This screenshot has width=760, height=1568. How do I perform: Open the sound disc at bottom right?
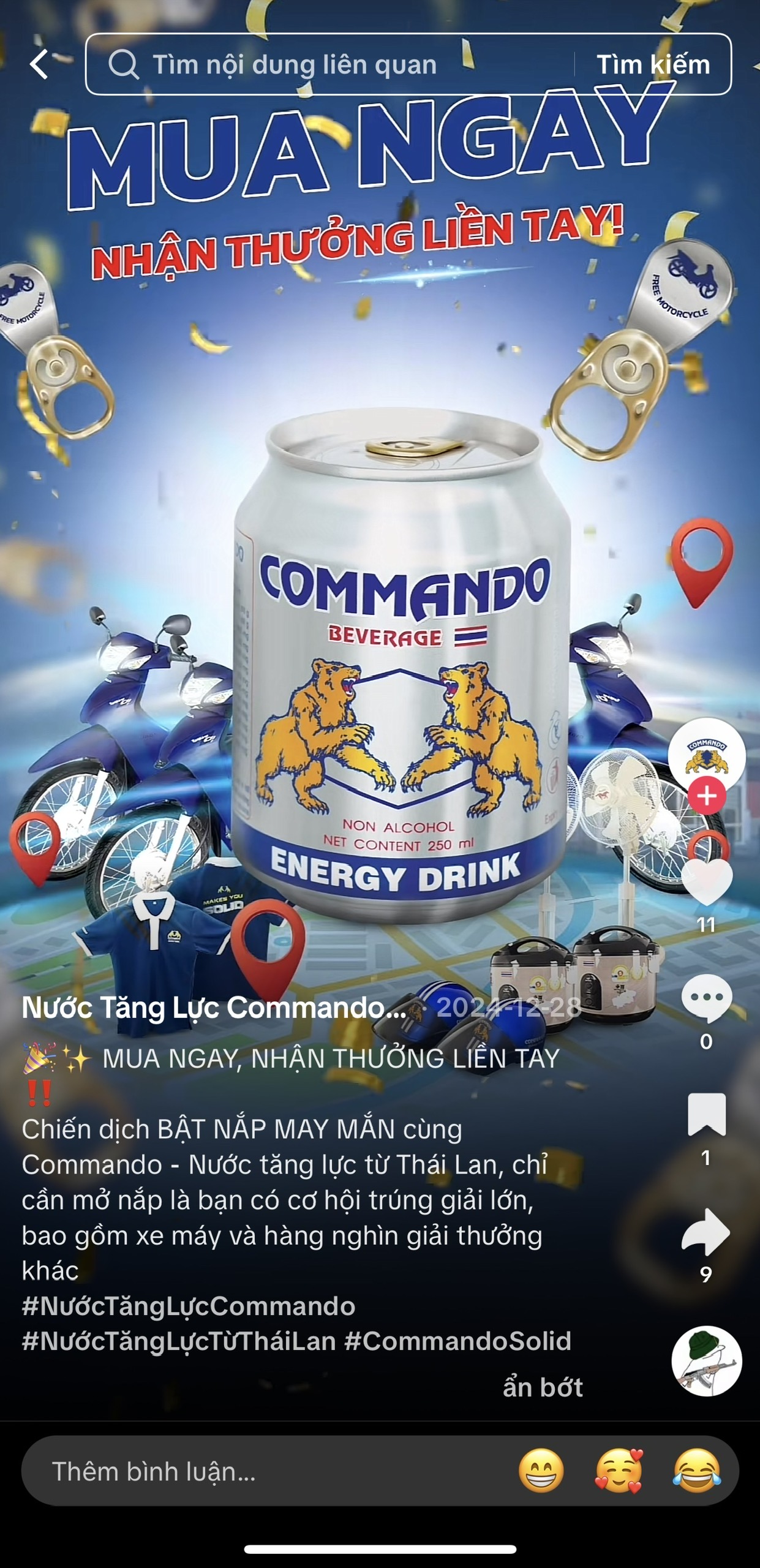tap(707, 1362)
